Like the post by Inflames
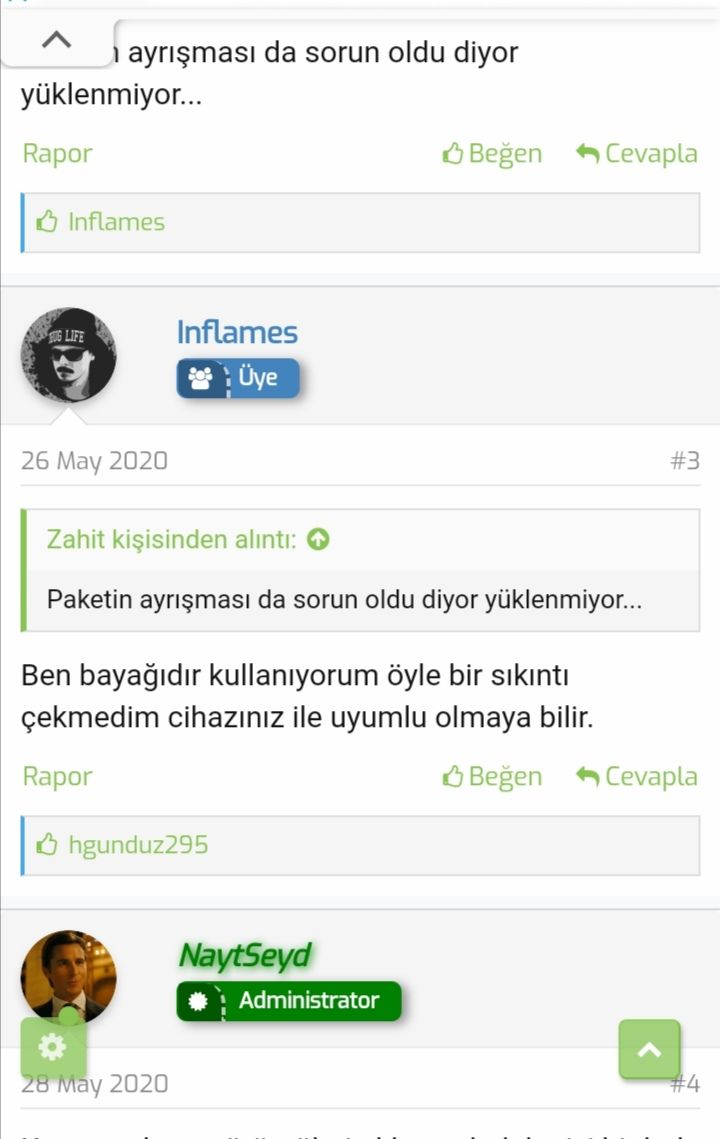The height and width of the screenshot is (1139, 720). pyautogui.click(x=493, y=777)
